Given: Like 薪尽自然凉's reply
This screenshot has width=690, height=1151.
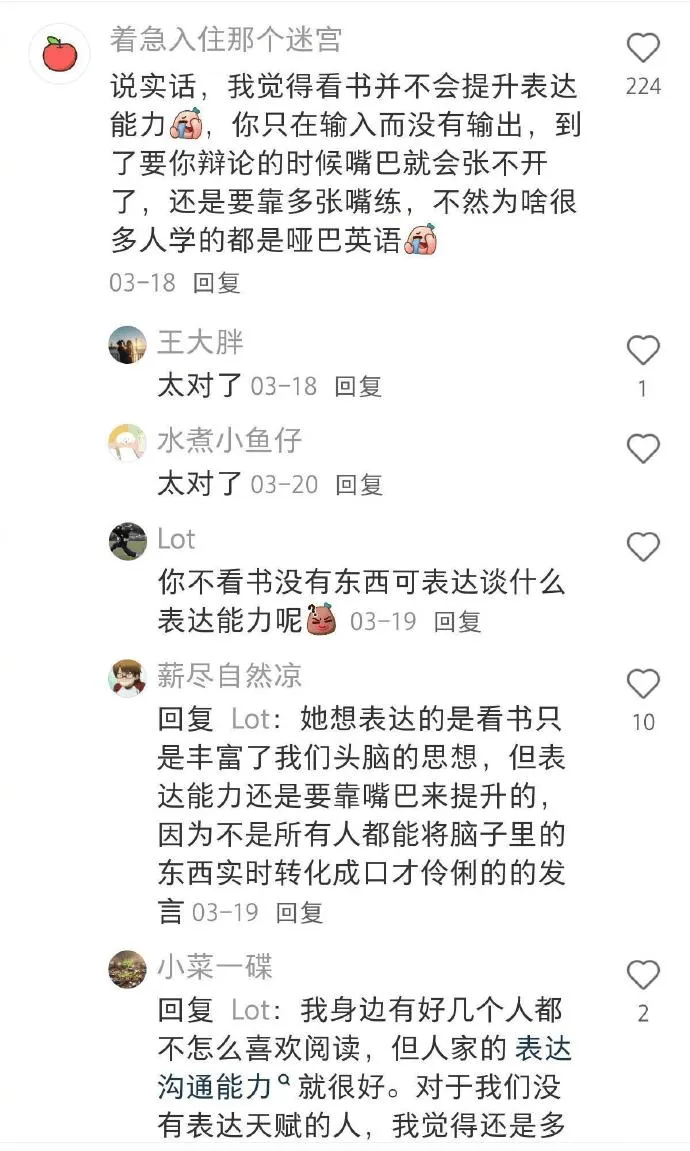Looking at the screenshot, I should [643, 685].
